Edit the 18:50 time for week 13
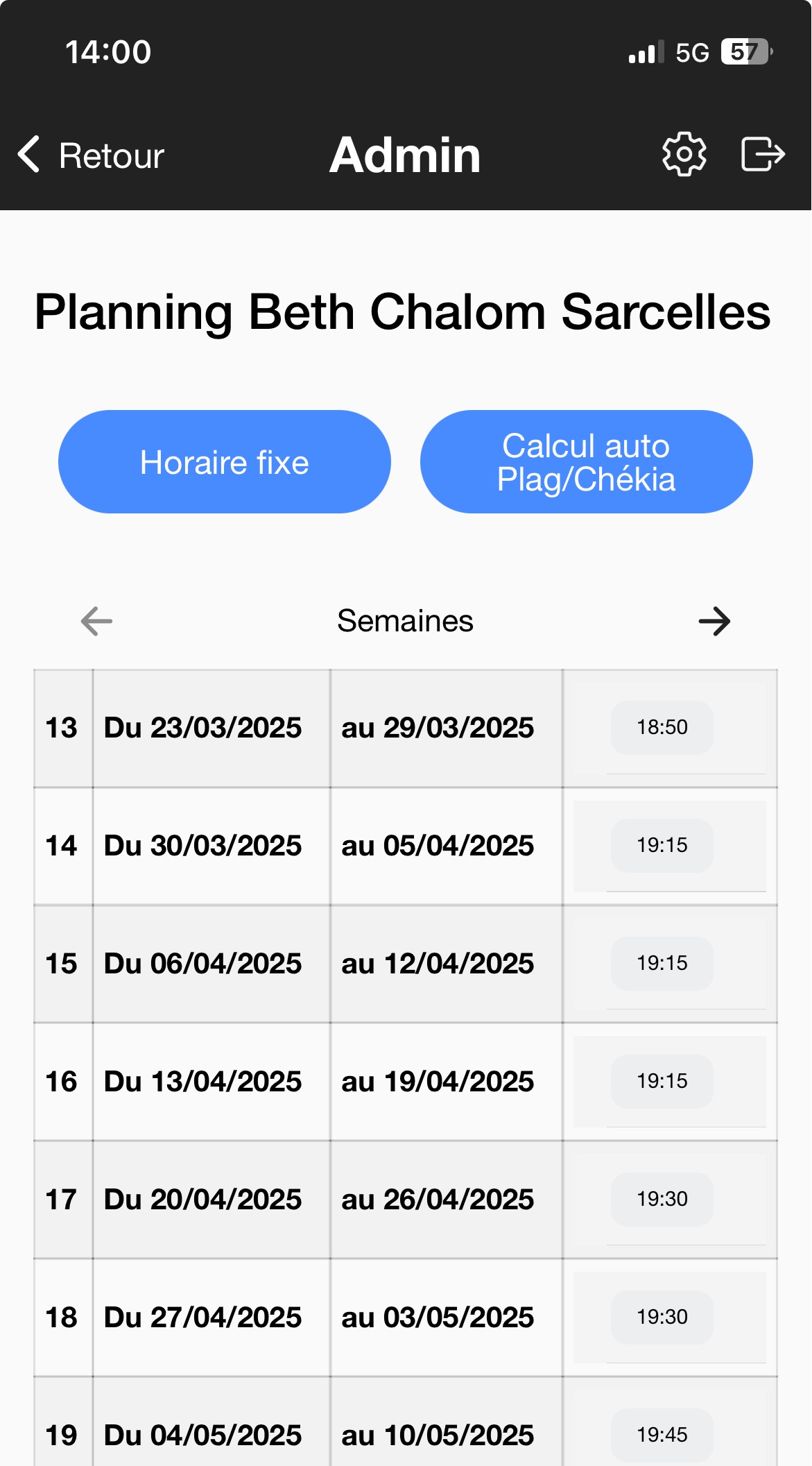Viewport: 812px width, 1466px height. pos(662,728)
